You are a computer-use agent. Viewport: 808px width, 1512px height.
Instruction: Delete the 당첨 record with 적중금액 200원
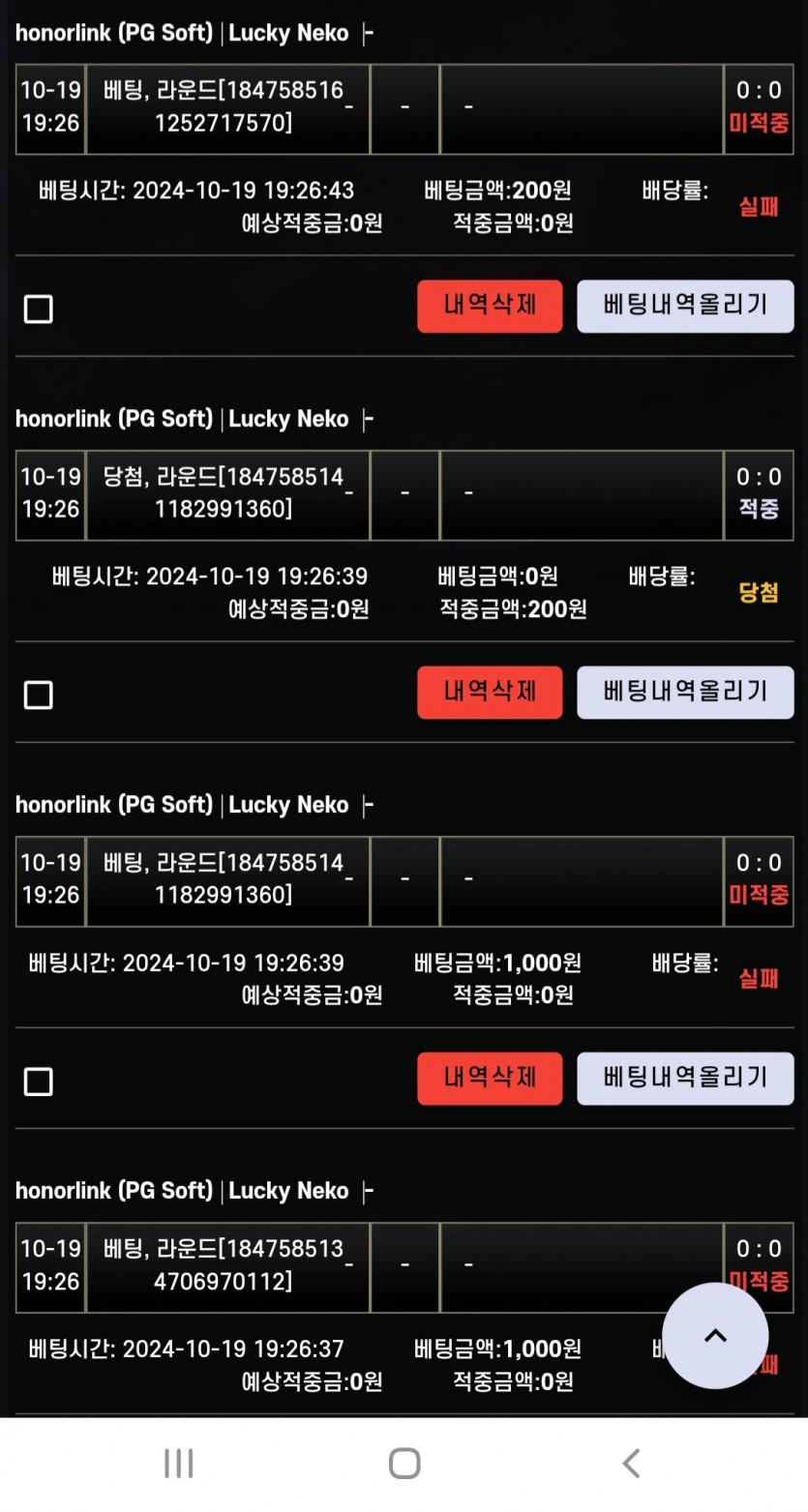[x=490, y=693]
